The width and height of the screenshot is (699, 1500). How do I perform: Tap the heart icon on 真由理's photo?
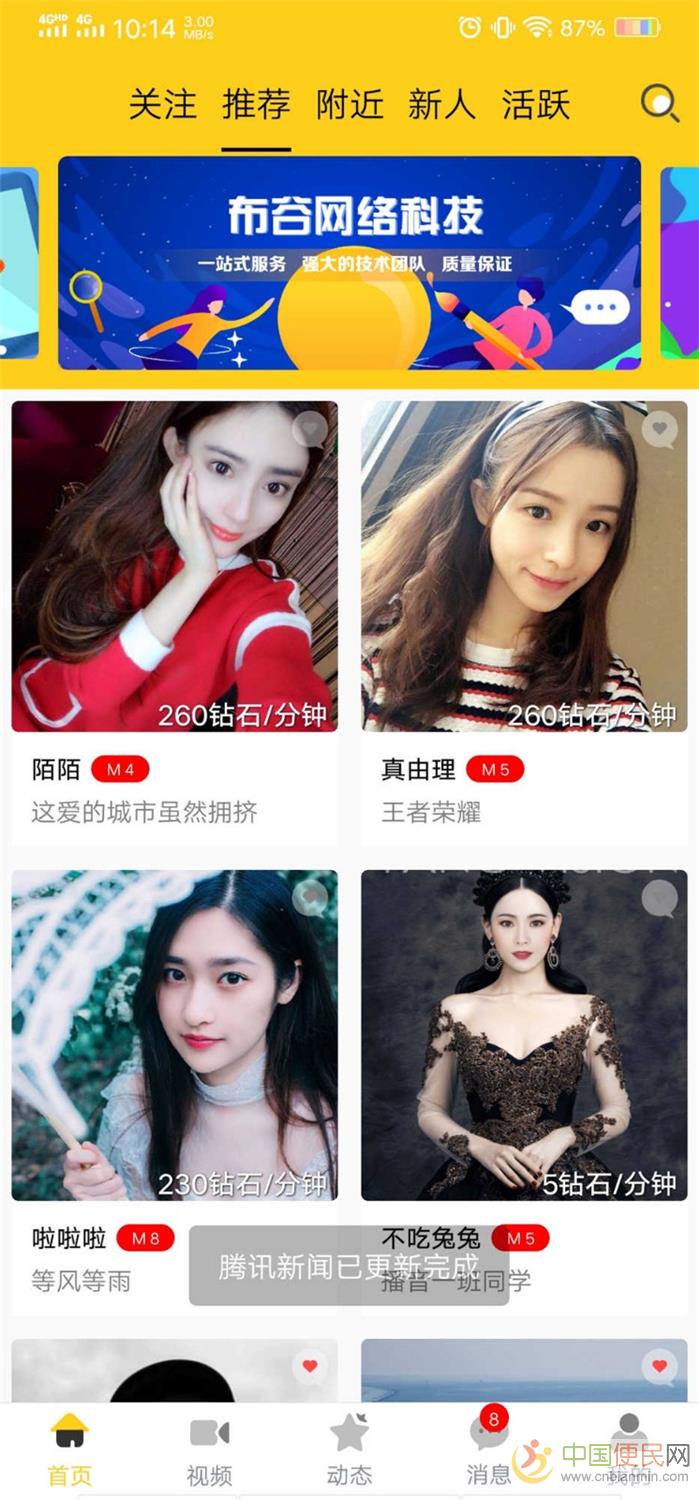click(659, 429)
